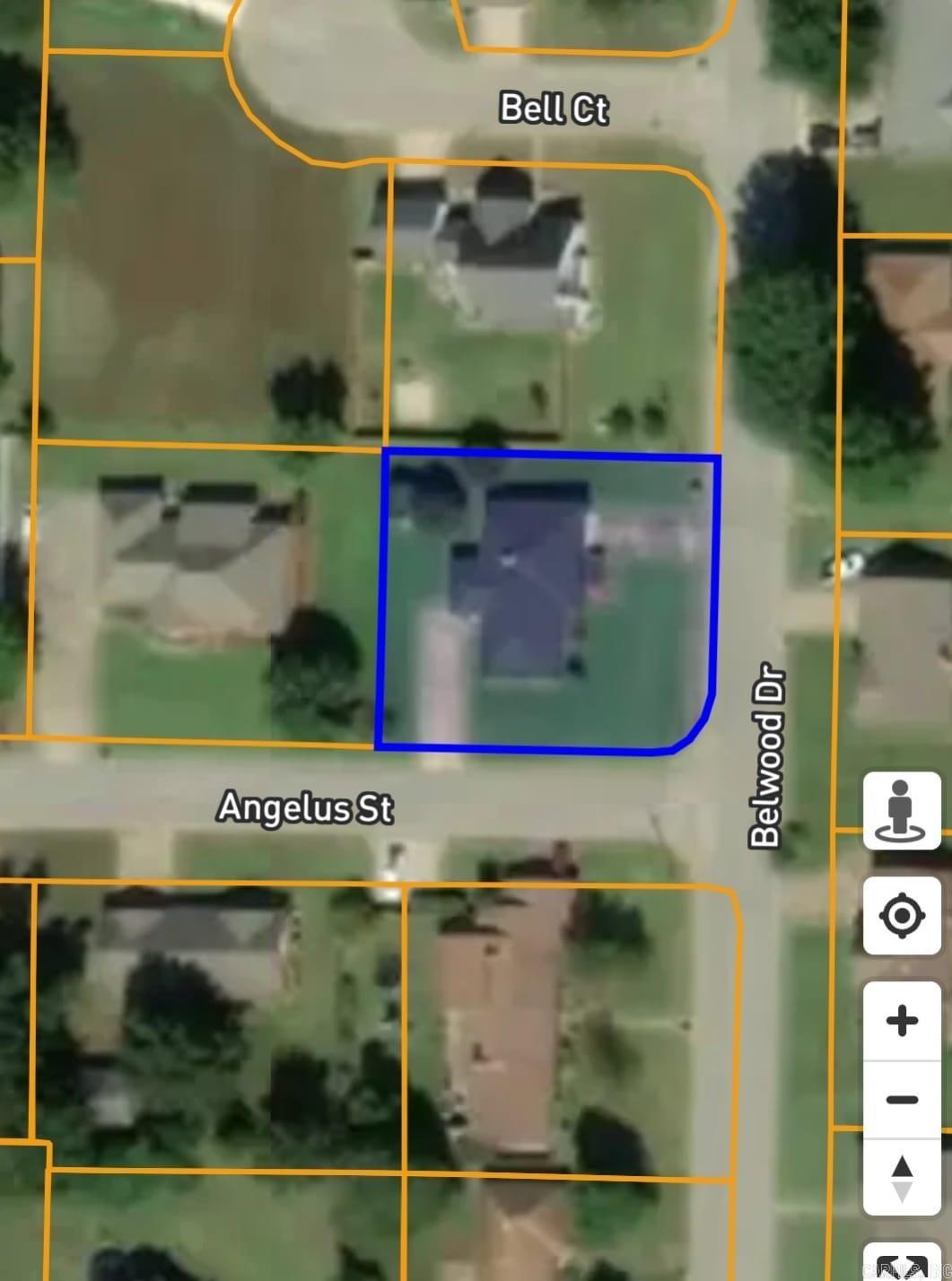This screenshot has height=1281, width=952.
Task: Expand the map to fullscreen
Action: coord(902,1263)
